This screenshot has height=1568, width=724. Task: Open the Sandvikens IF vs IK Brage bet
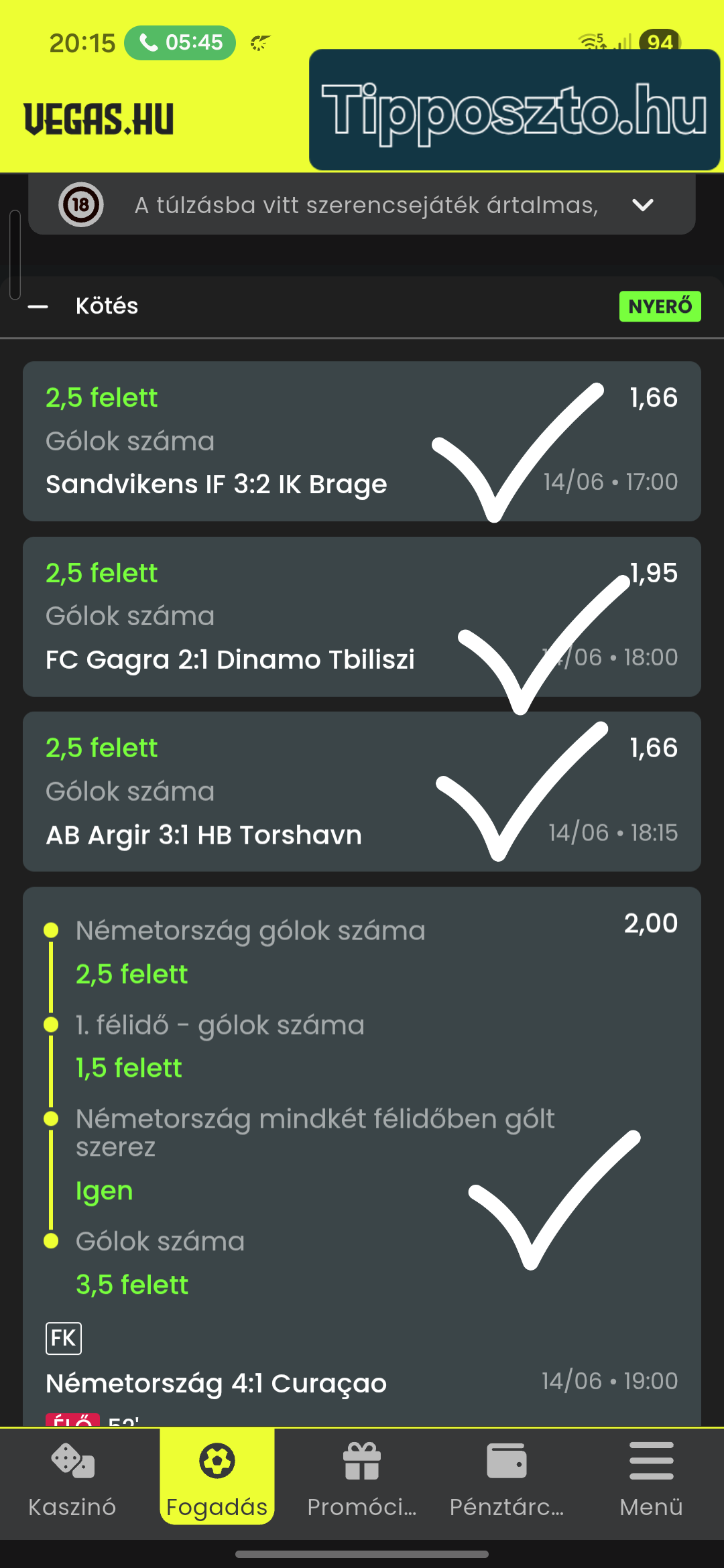[x=362, y=442]
